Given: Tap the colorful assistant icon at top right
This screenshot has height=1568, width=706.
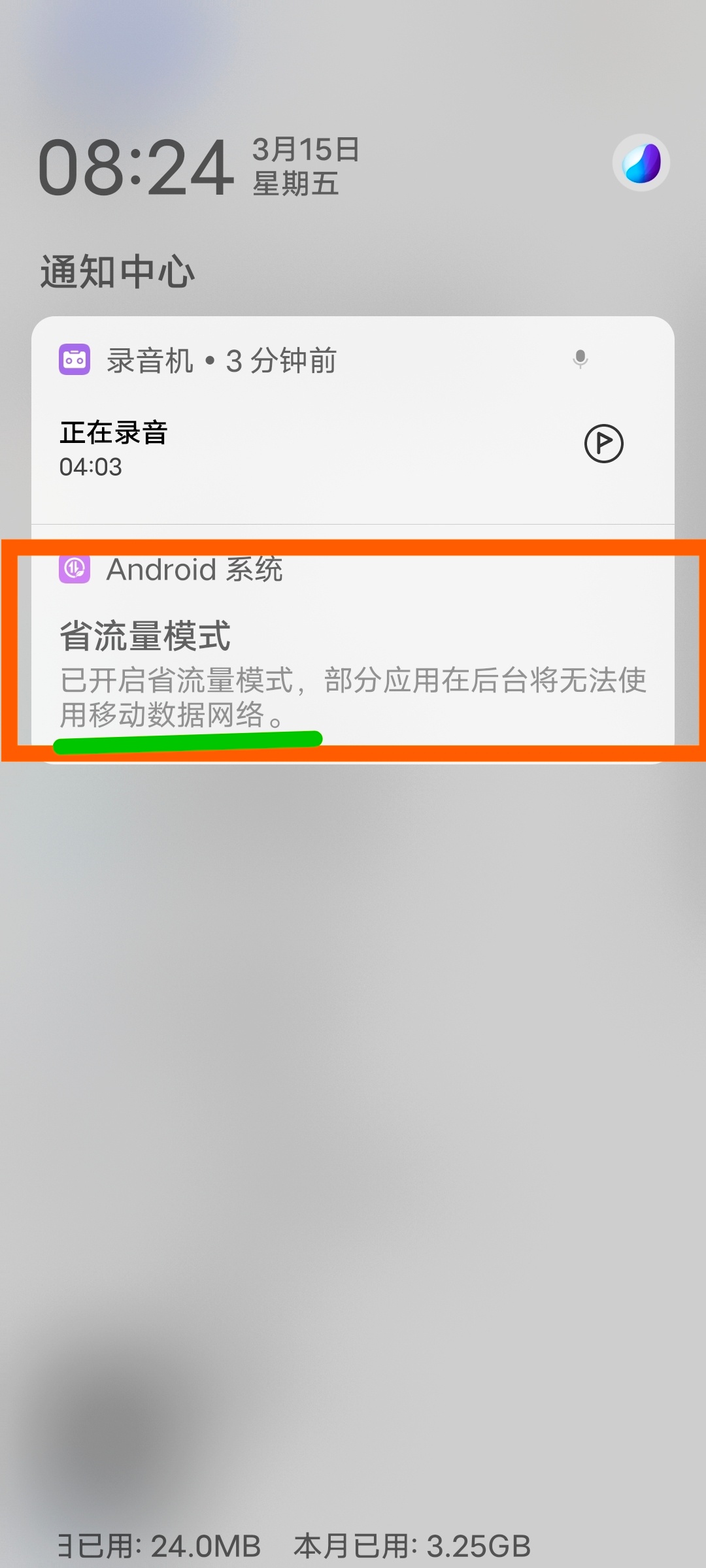Looking at the screenshot, I should [641, 163].
